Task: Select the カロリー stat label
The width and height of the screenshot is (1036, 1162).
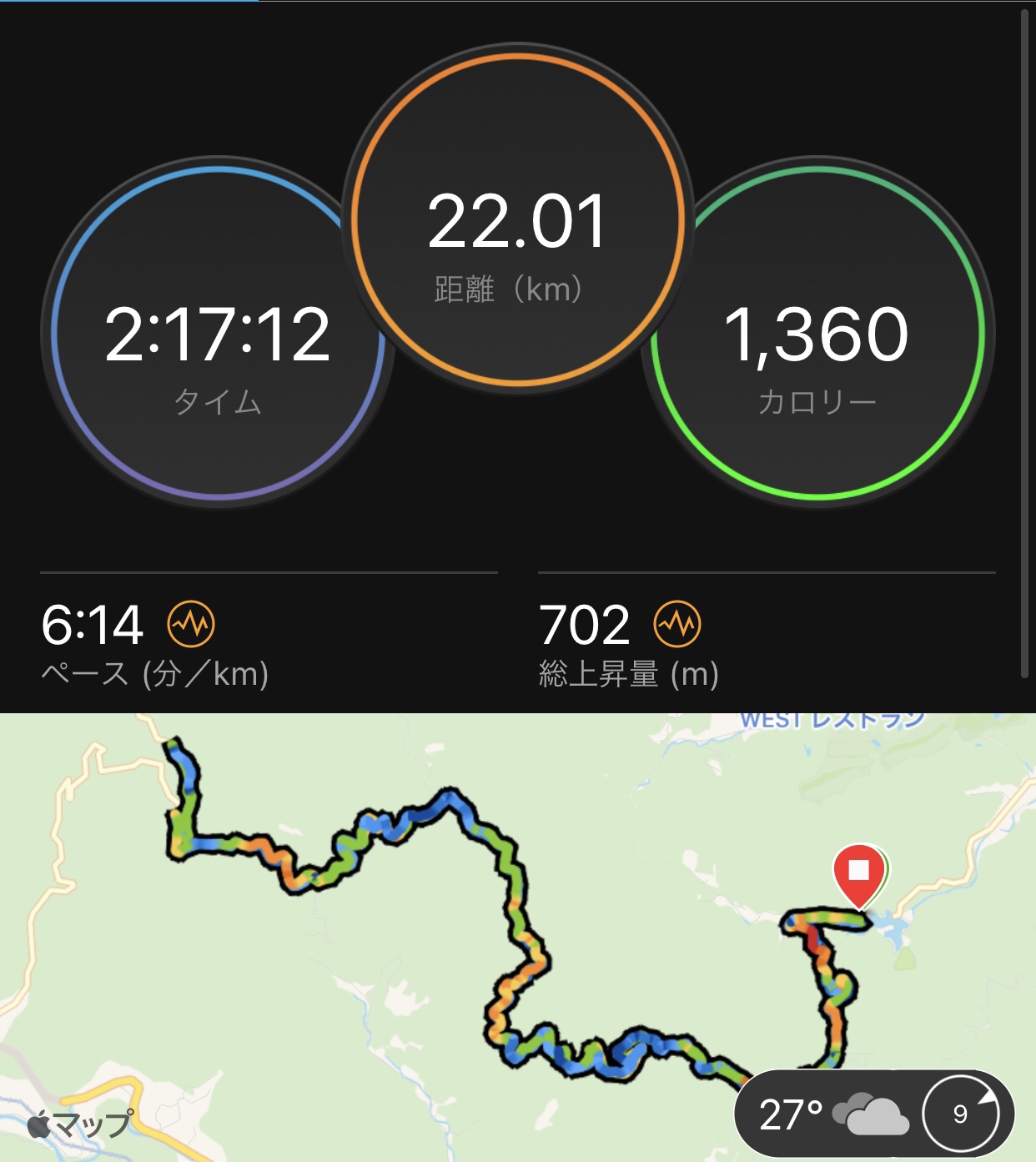Action: click(x=813, y=401)
